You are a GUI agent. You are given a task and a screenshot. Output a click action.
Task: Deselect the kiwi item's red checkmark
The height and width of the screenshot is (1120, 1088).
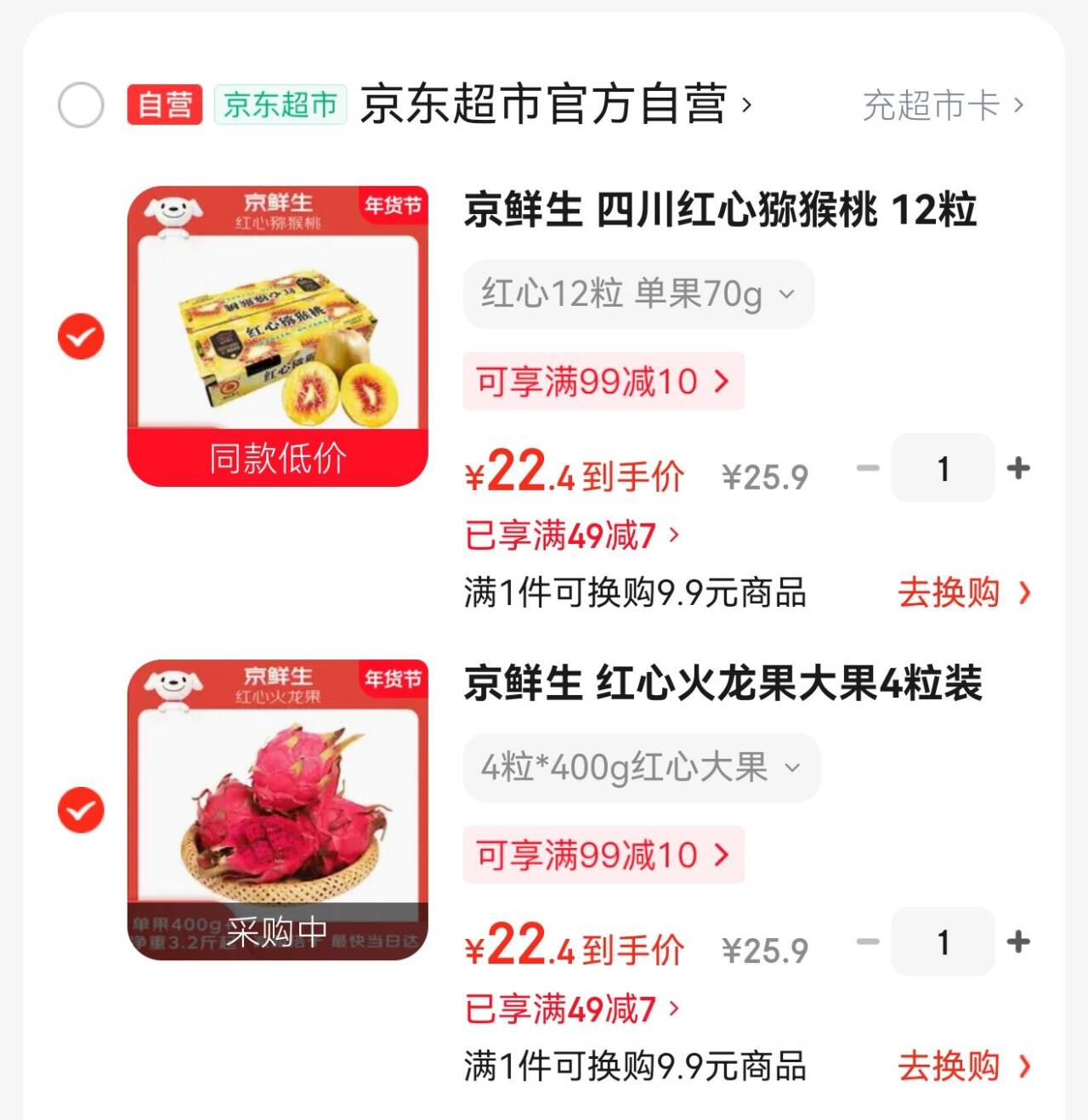[80, 335]
